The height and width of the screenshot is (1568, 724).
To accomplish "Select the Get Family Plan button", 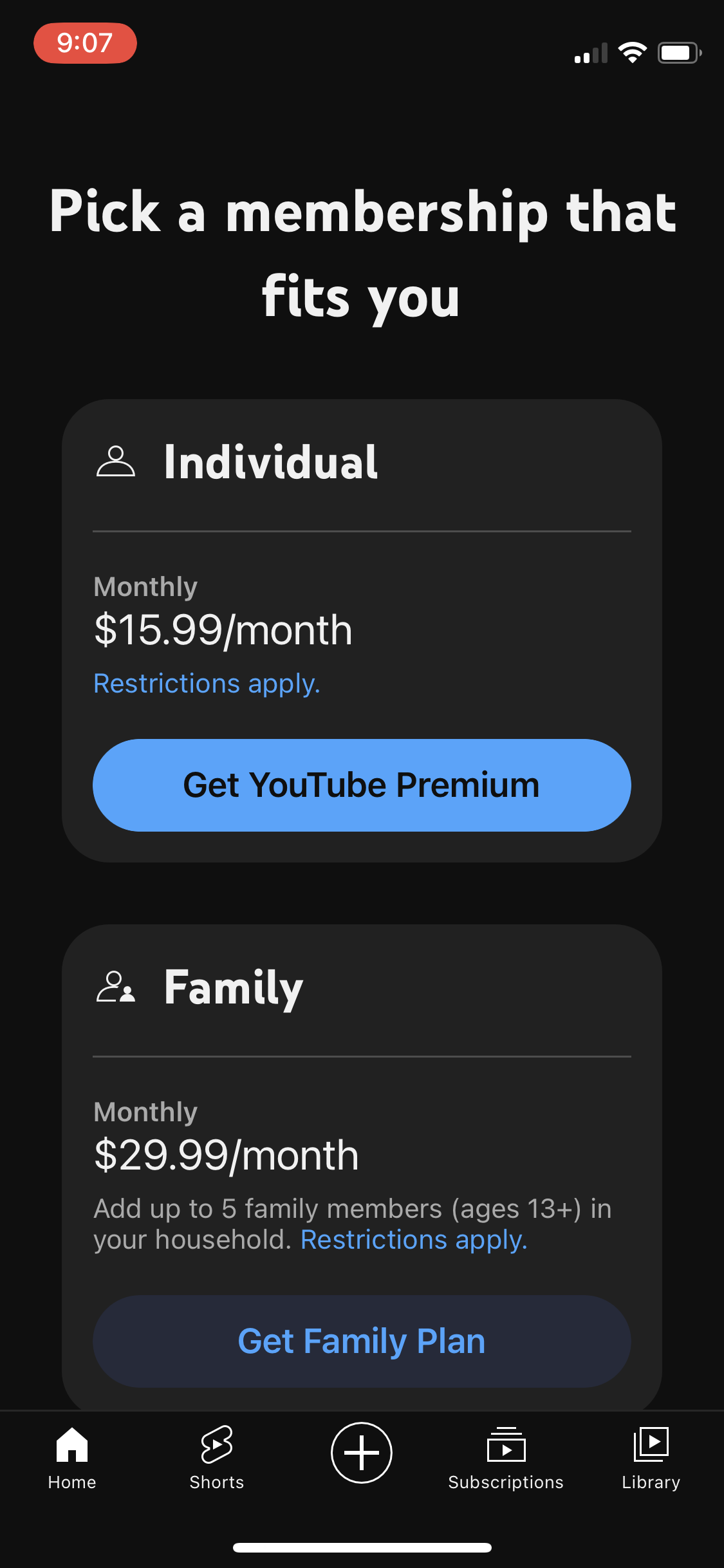I will coord(362,1341).
